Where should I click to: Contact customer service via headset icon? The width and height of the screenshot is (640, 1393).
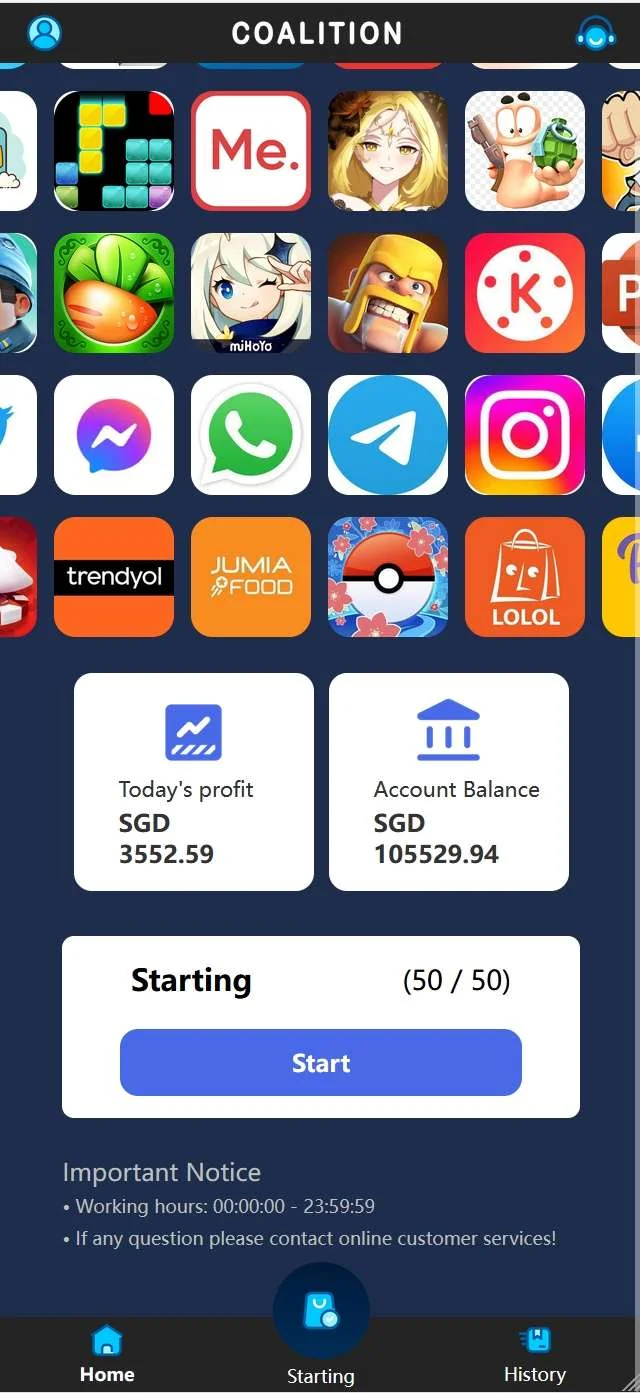click(x=596, y=33)
